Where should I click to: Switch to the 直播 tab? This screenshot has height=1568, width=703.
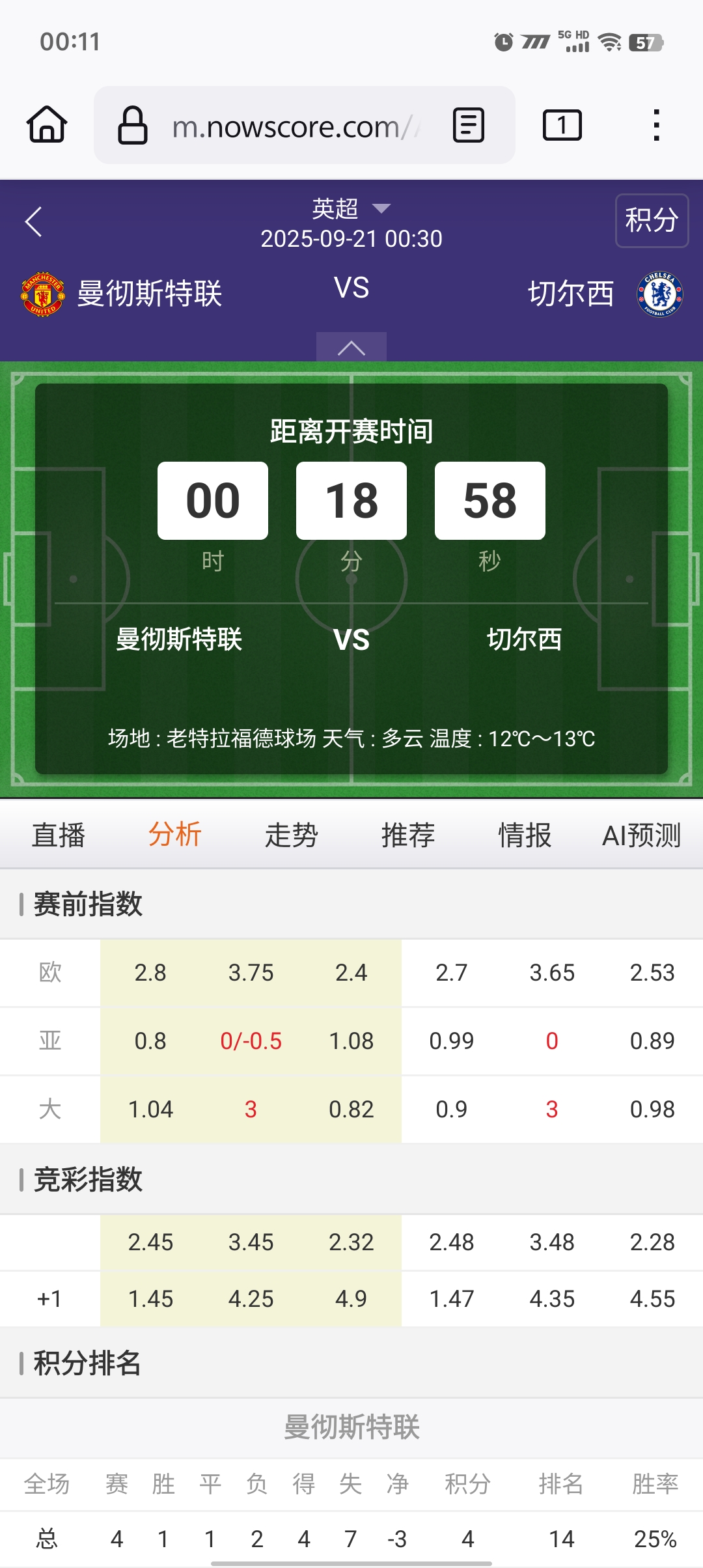point(59,835)
